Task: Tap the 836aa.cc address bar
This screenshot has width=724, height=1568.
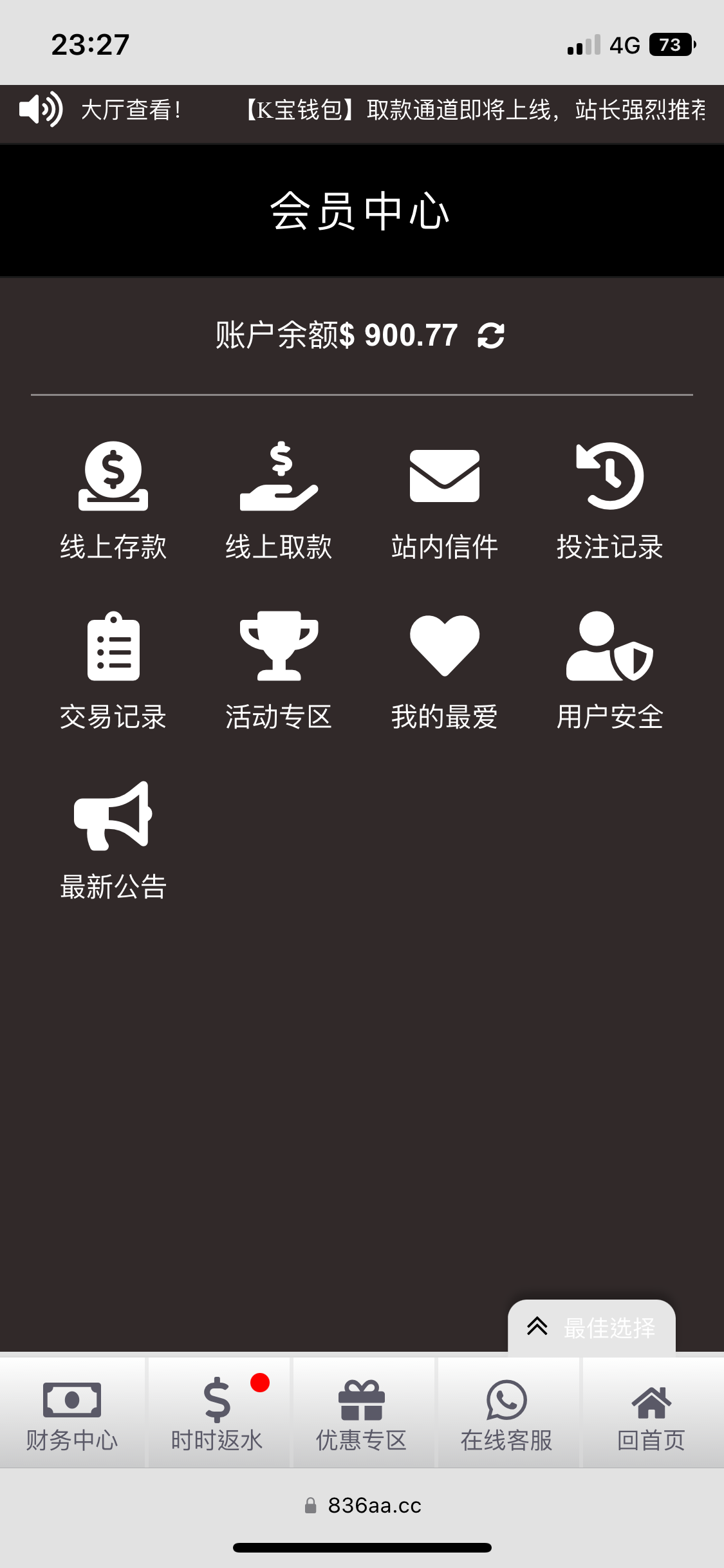Action: 362,1506
